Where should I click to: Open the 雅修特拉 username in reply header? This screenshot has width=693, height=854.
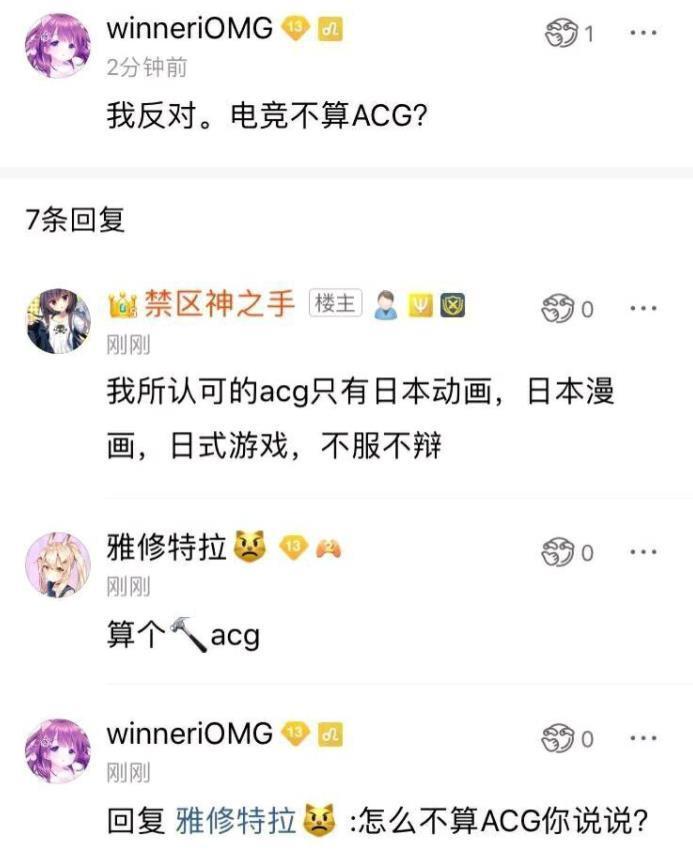point(166,548)
